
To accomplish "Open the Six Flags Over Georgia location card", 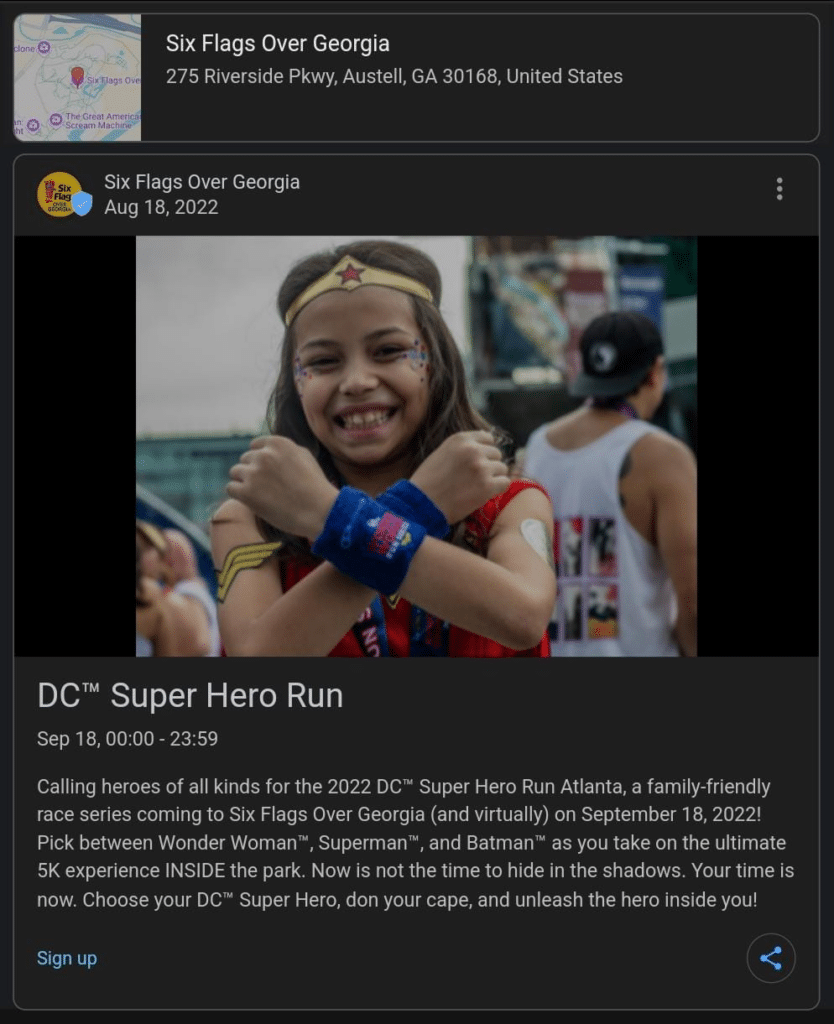I will [416, 77].
